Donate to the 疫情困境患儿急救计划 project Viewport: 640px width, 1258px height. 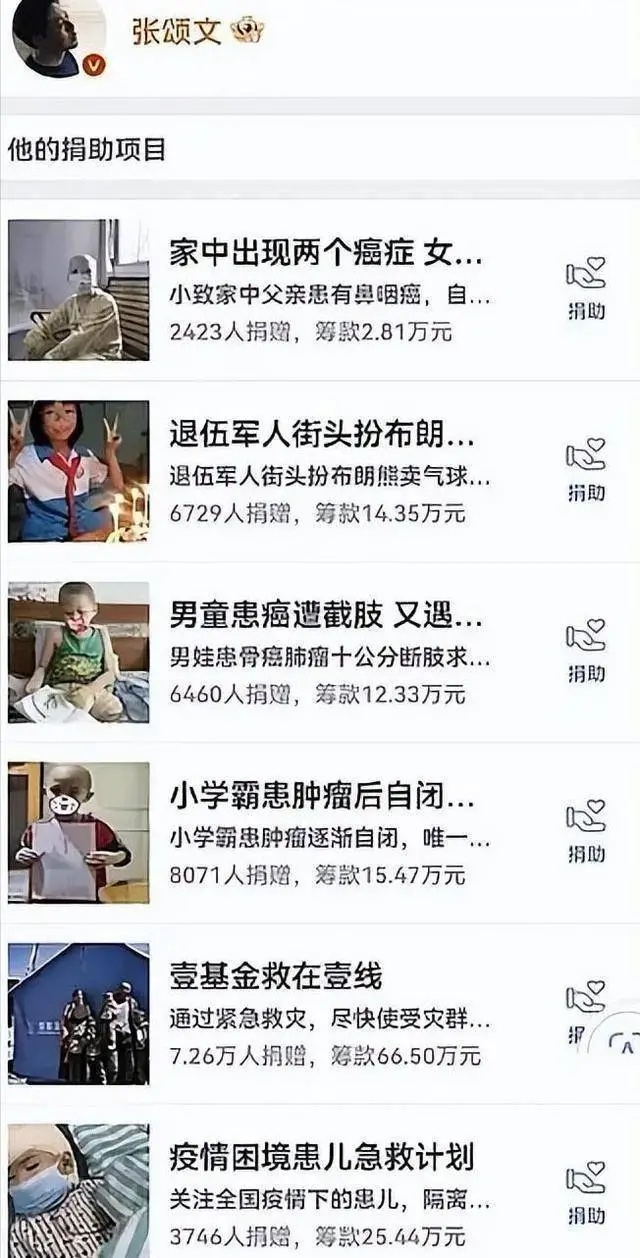(586, 1194)
